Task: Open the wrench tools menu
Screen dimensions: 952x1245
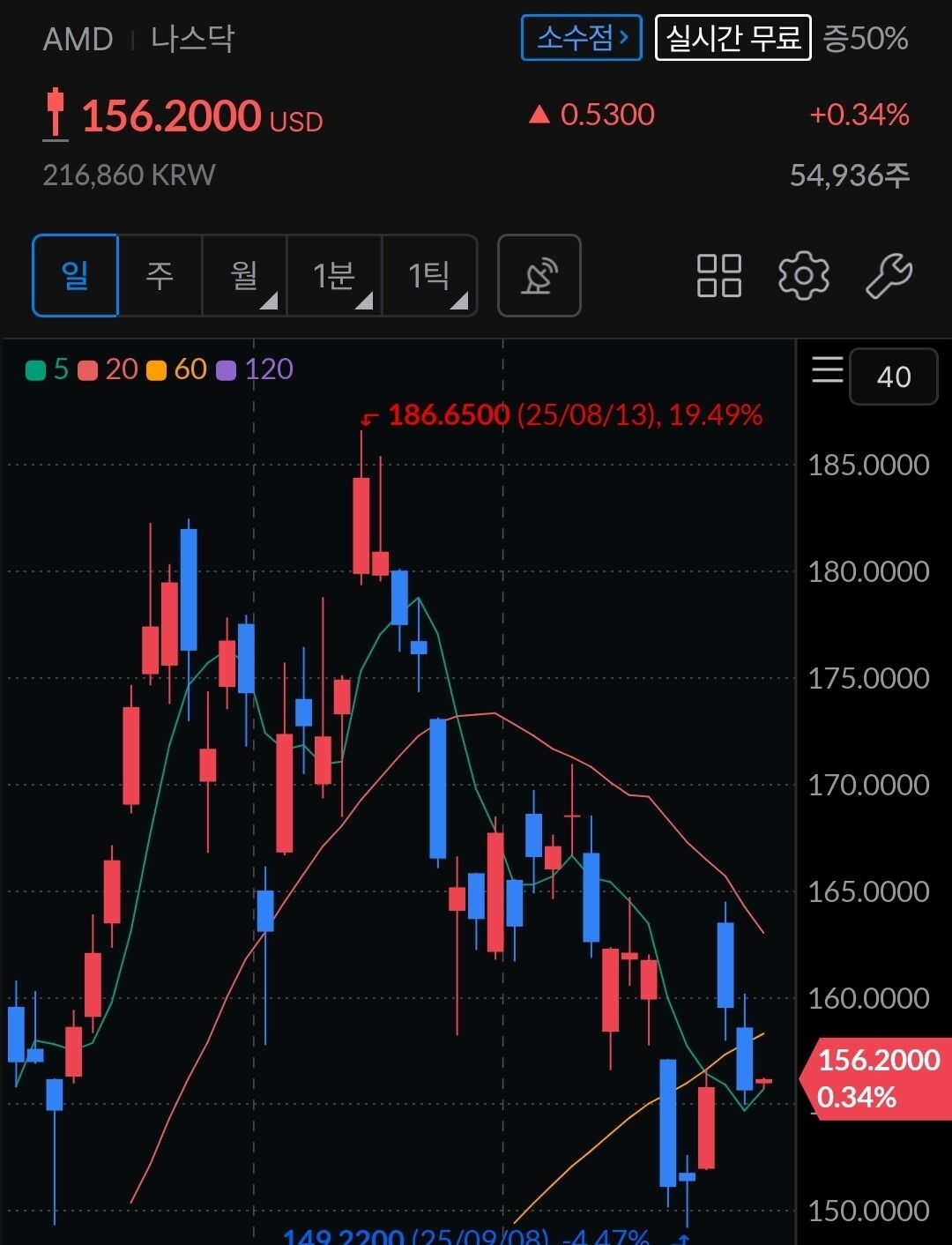Action: [888, 275]
